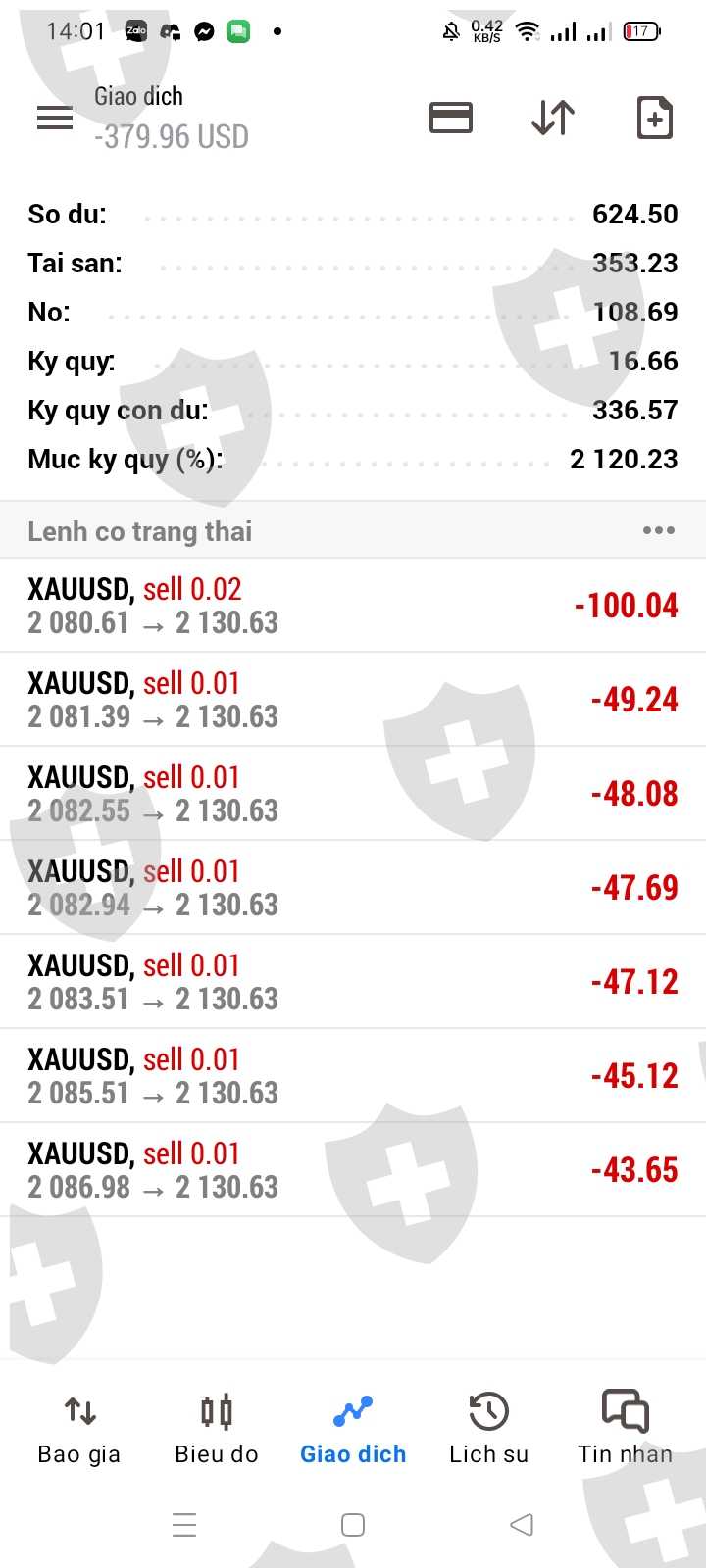Switch to the Bao gia tab

pyautogui.click(x=79, y=1429)
